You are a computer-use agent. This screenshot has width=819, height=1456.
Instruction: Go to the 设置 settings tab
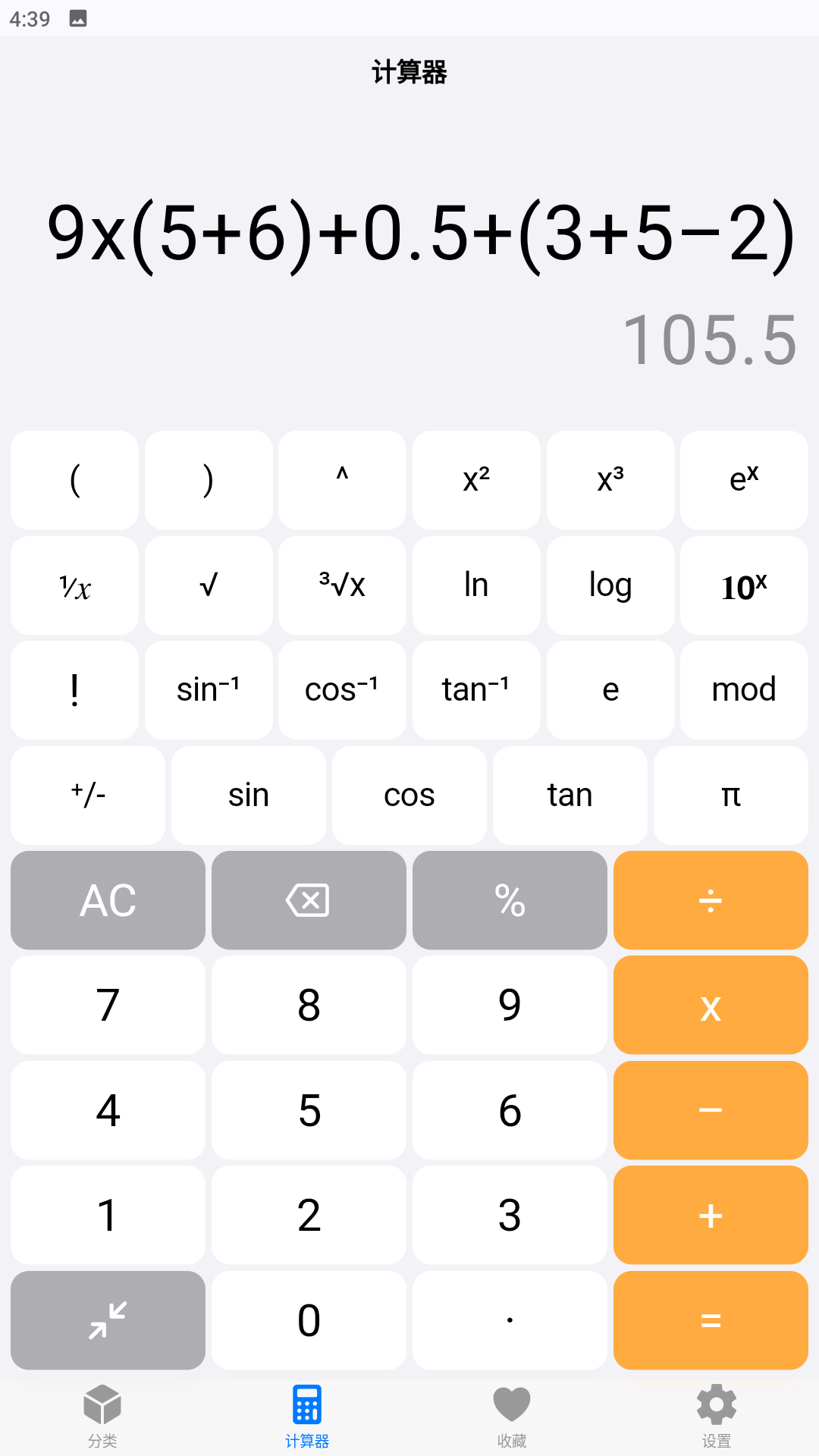coord(717,1417)
